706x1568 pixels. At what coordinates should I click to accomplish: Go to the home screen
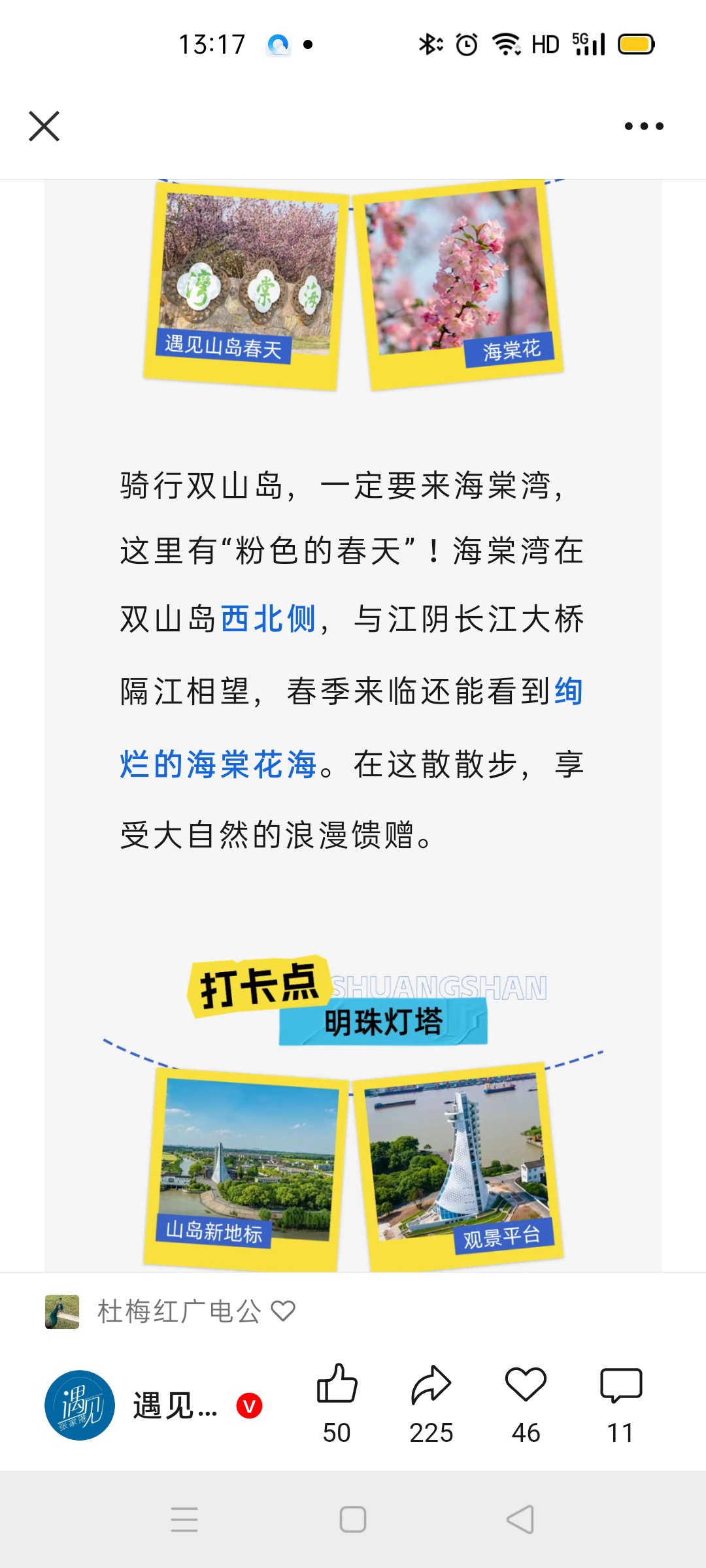click(353, 1519)
